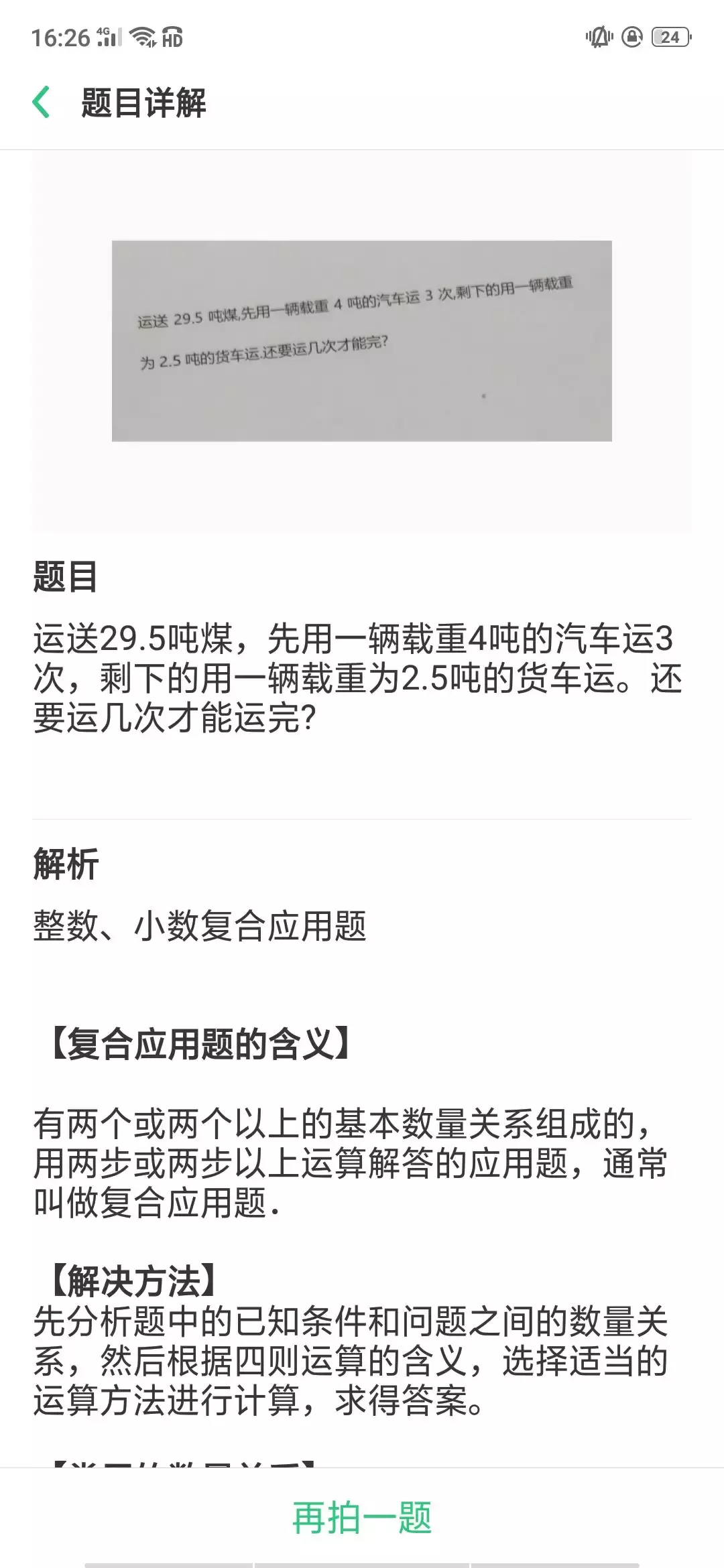The image size is (724, 1568).
Task: Go back from 题目详解 page
Action: point(42,103)
